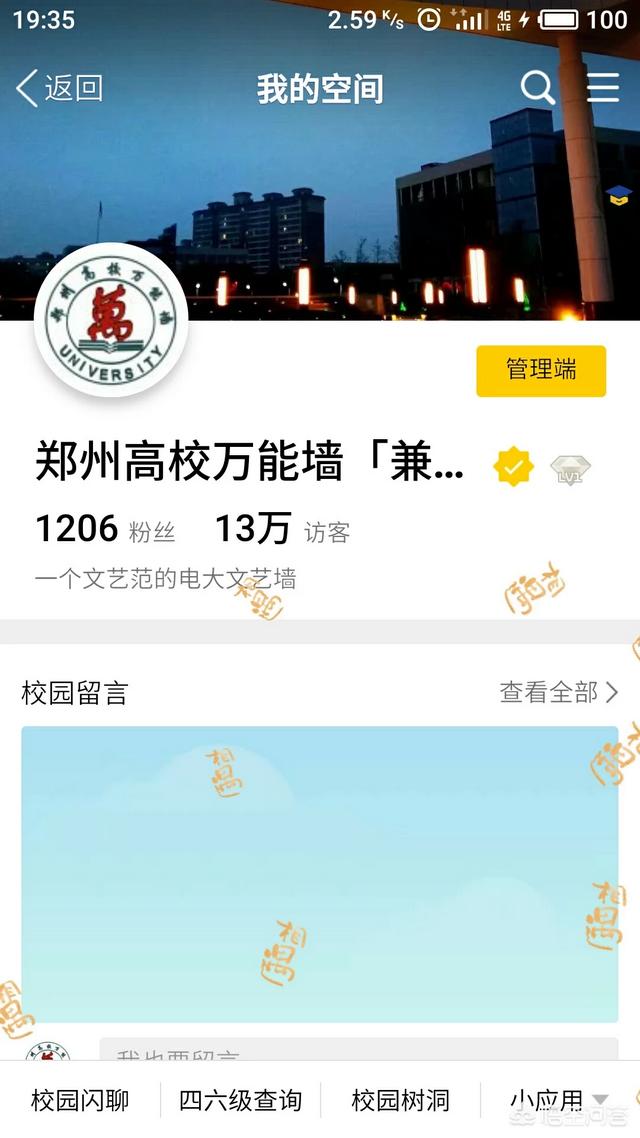Expand the 小应用 menu
Image resolution: width=640 pixels, height=1138 pixels.
(x=560, y=1101)
